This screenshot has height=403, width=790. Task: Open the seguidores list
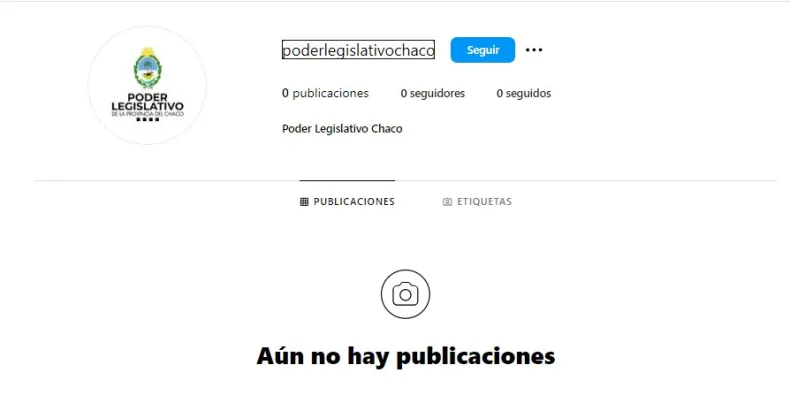(x=433, y=94)
